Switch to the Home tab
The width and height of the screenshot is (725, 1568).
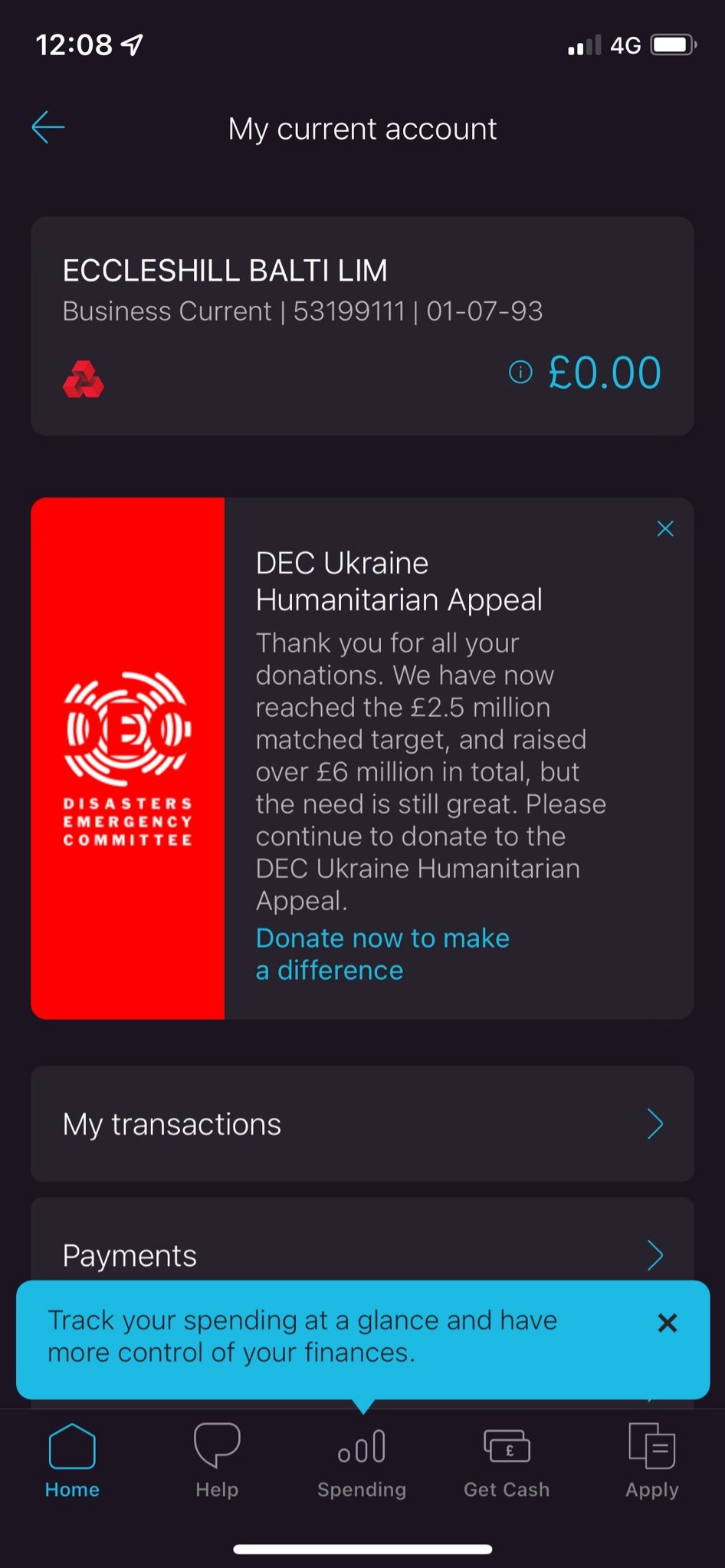[72, 1461]
